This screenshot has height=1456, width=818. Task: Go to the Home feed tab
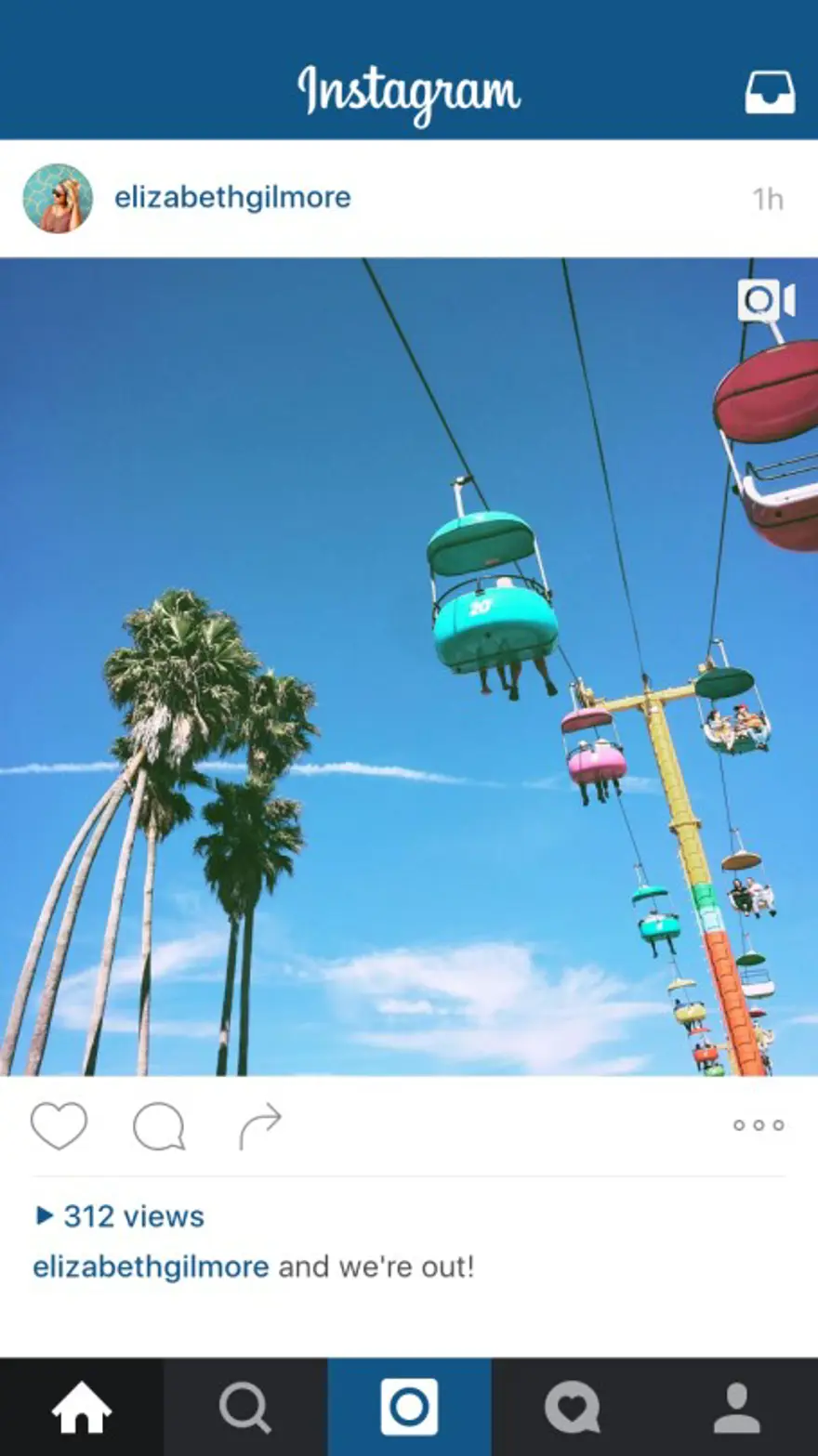click(82, 1407)
